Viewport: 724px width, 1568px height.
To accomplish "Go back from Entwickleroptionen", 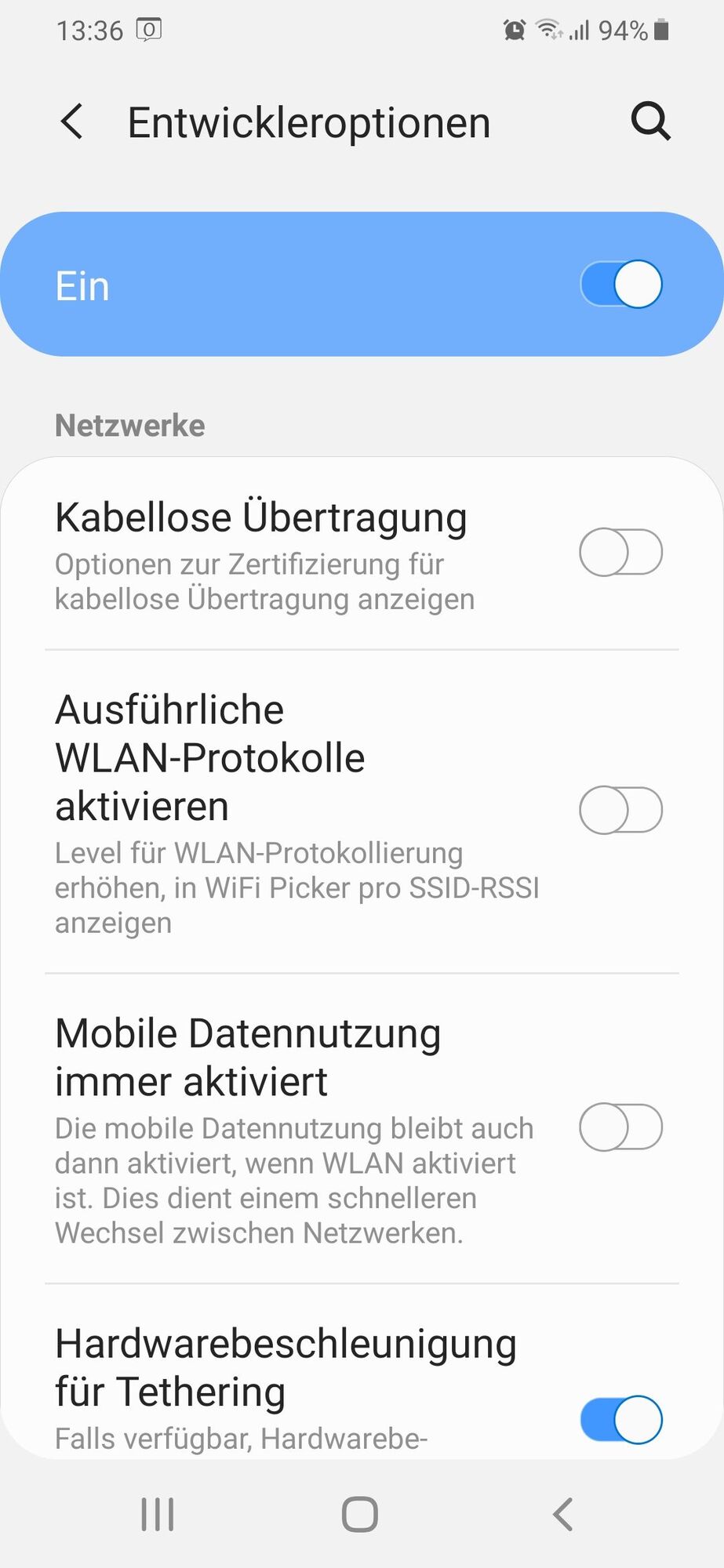I will 71,122.
